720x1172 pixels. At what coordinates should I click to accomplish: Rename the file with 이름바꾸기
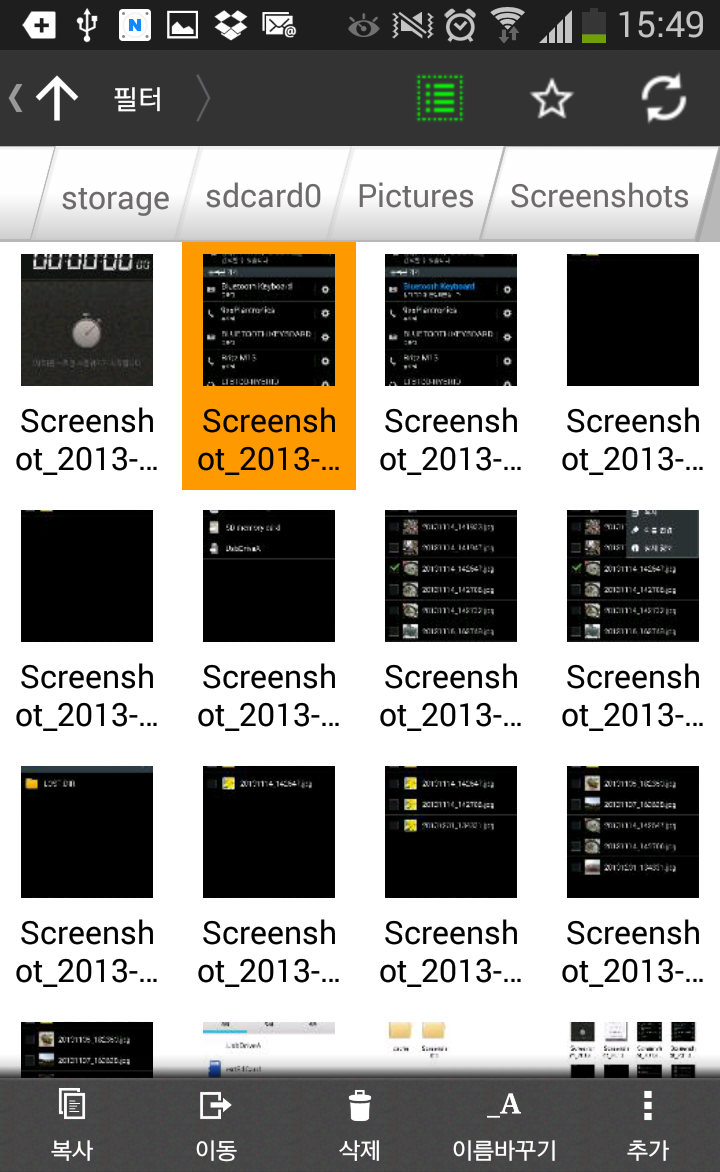pyautogui.click(x=504, y=1125)
